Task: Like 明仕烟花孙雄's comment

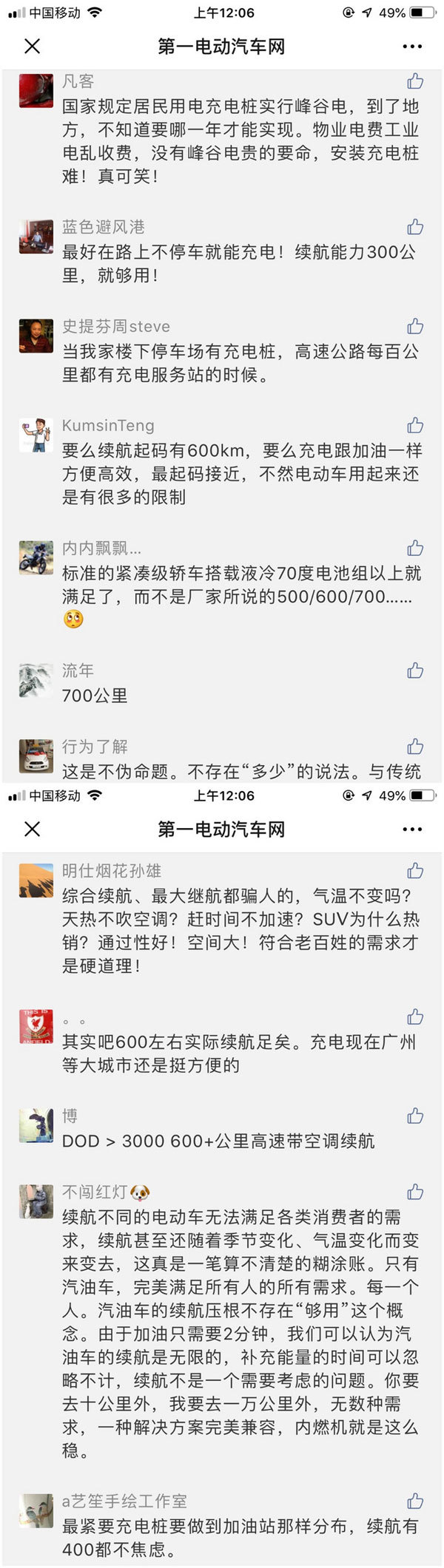Action: (415, 870)
